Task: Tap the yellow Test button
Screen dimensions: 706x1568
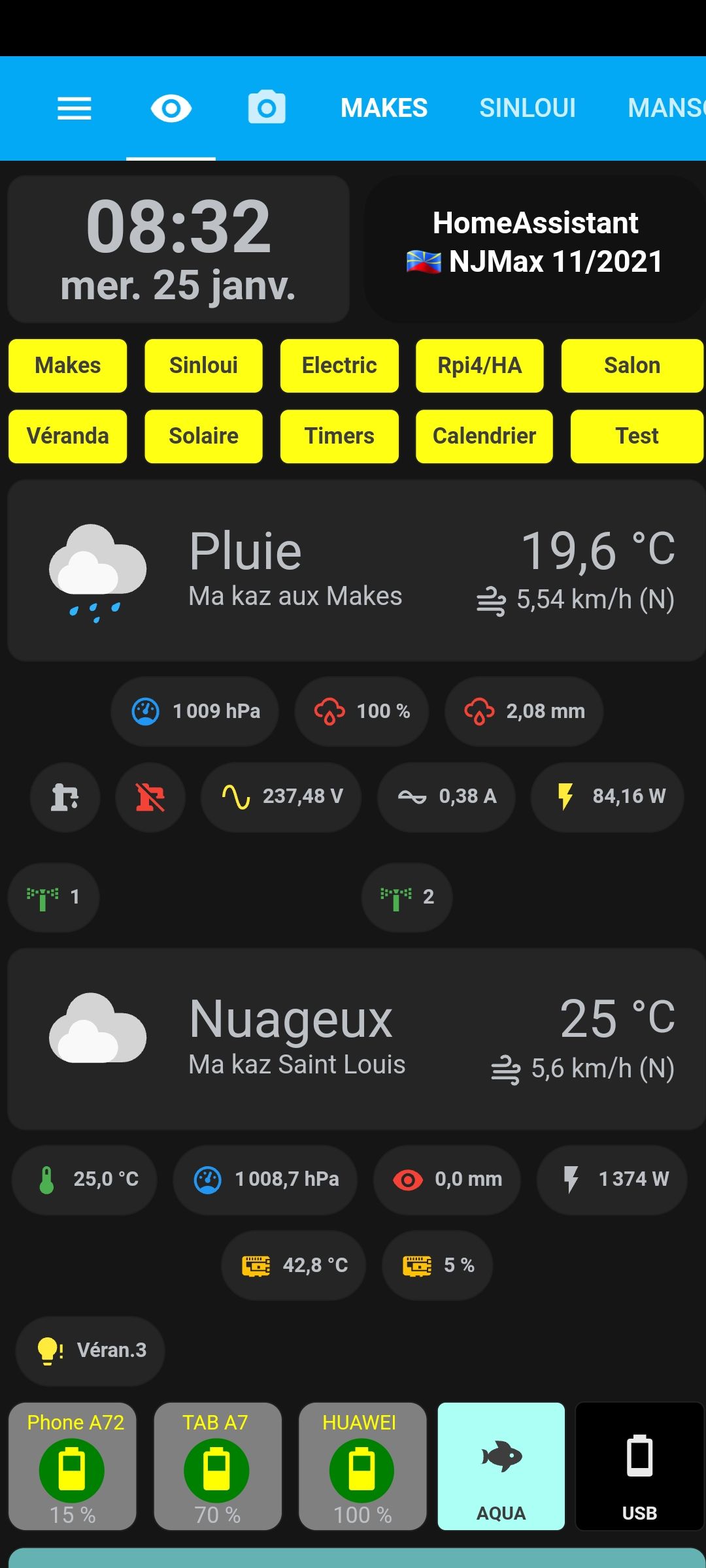Action: coord(637,436)
